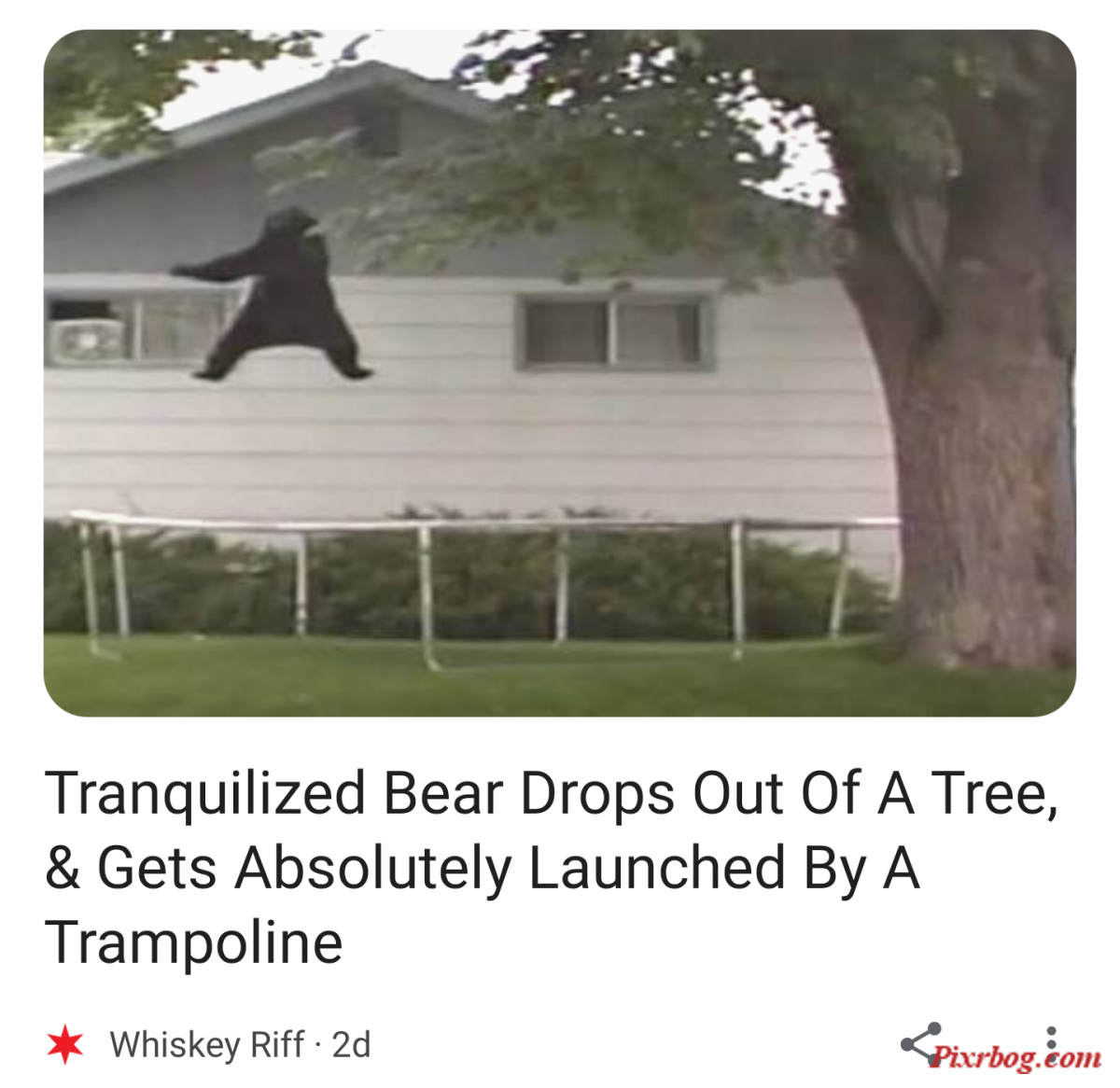
Task: Share the Whiskey Riff bear article
Action: pos(921,1042)
